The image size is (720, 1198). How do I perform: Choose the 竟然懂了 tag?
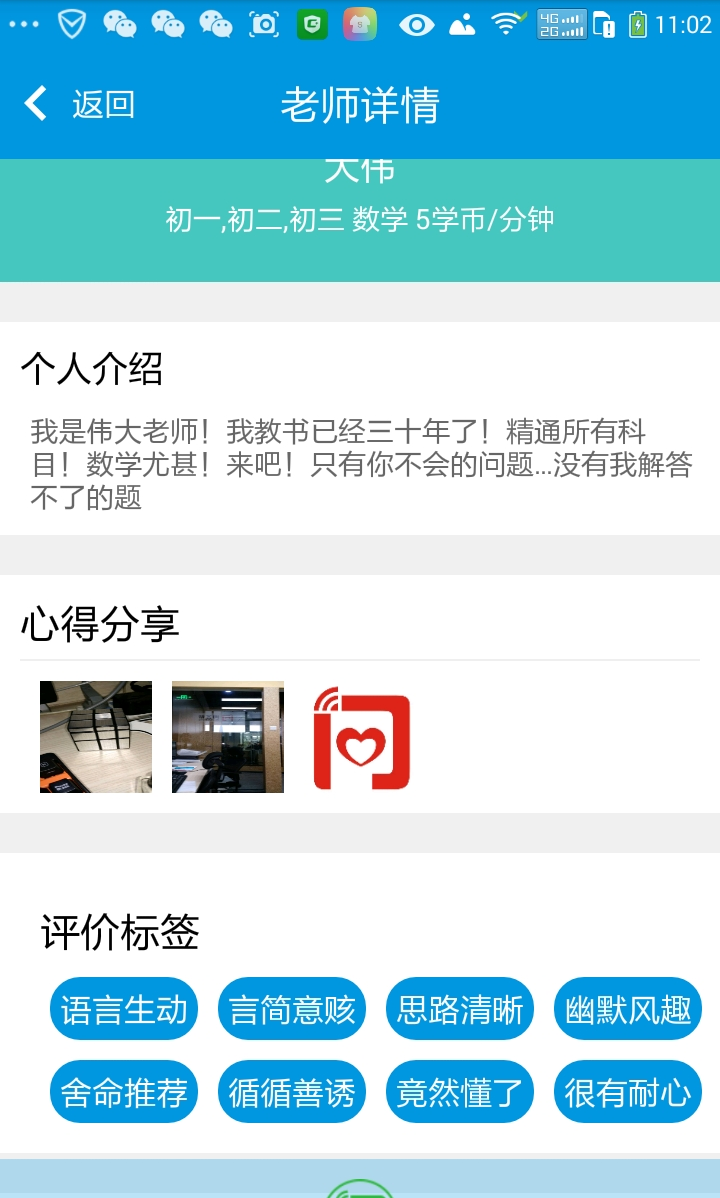460,1092
